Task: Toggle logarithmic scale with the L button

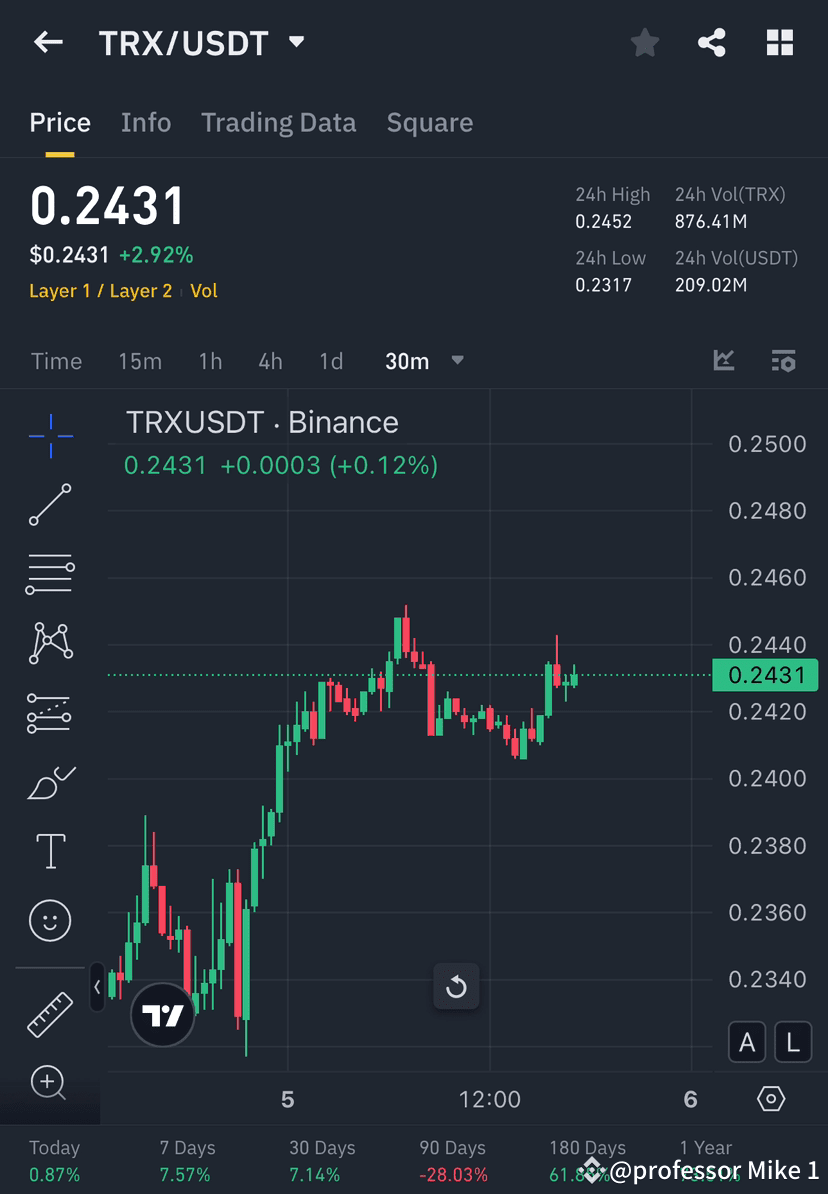Action: pyautogui.click(x=792, y=1041)
